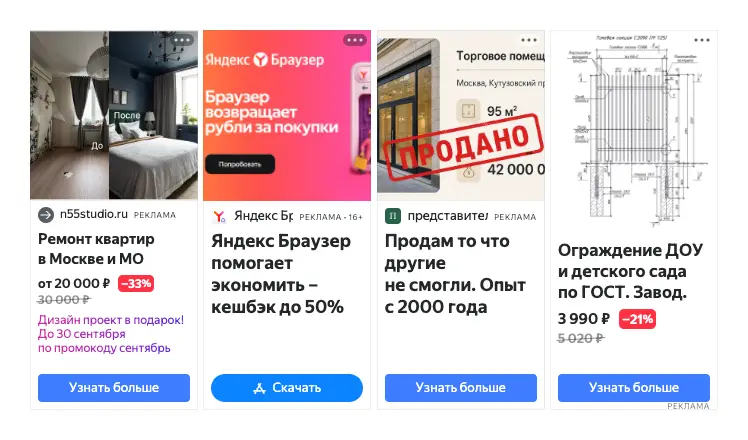This screenshot has width=748, height=440.
Task: Open three-dot menu on the fence drawing ad
Action: 702,40
